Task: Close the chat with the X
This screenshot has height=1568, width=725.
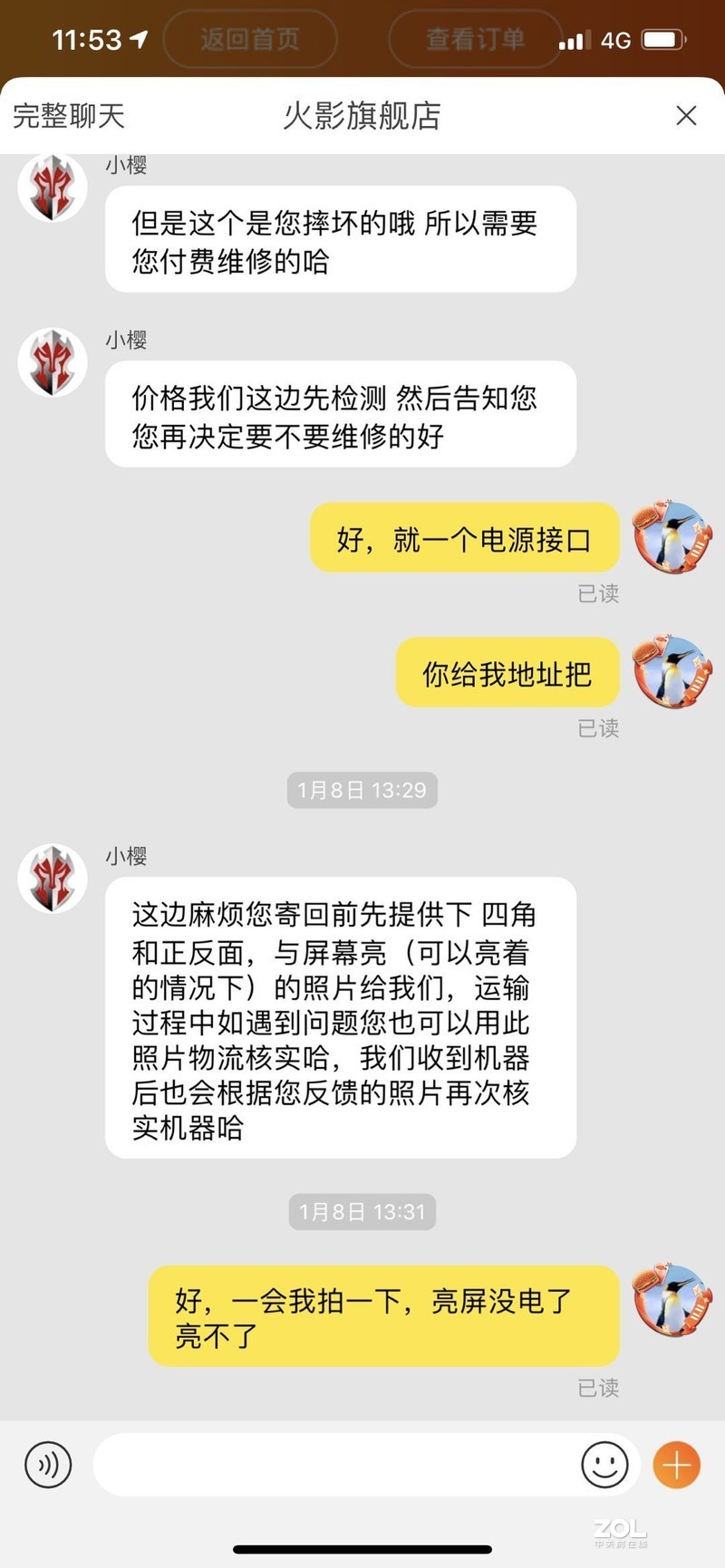Action: tap(686, 116)
